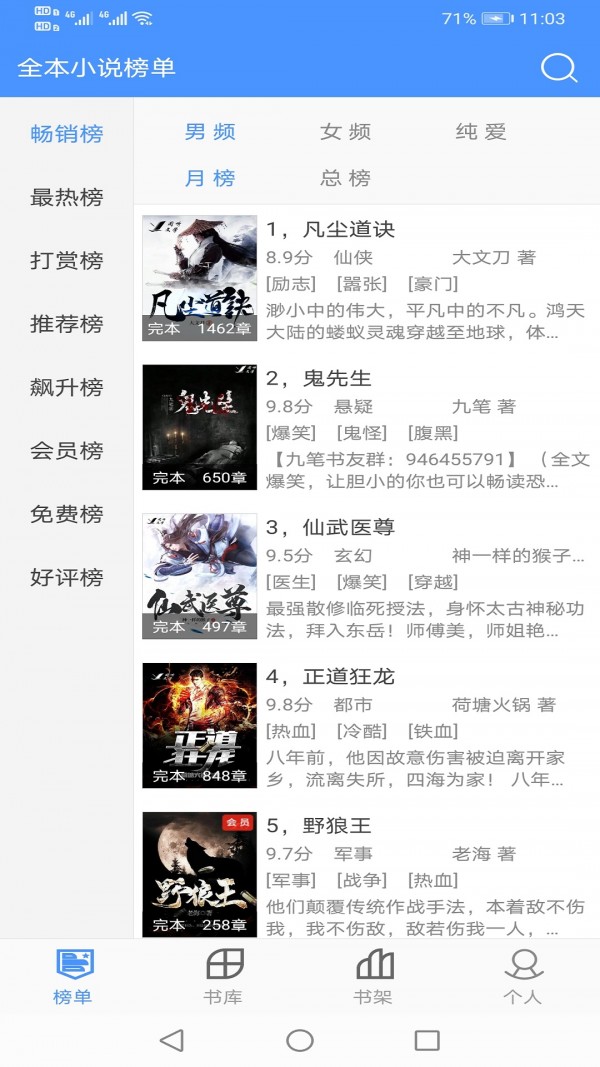This screenshot has width=600, height=1067.
Task: Switch to the 会员榜 category
Action: tap(66, 451)
